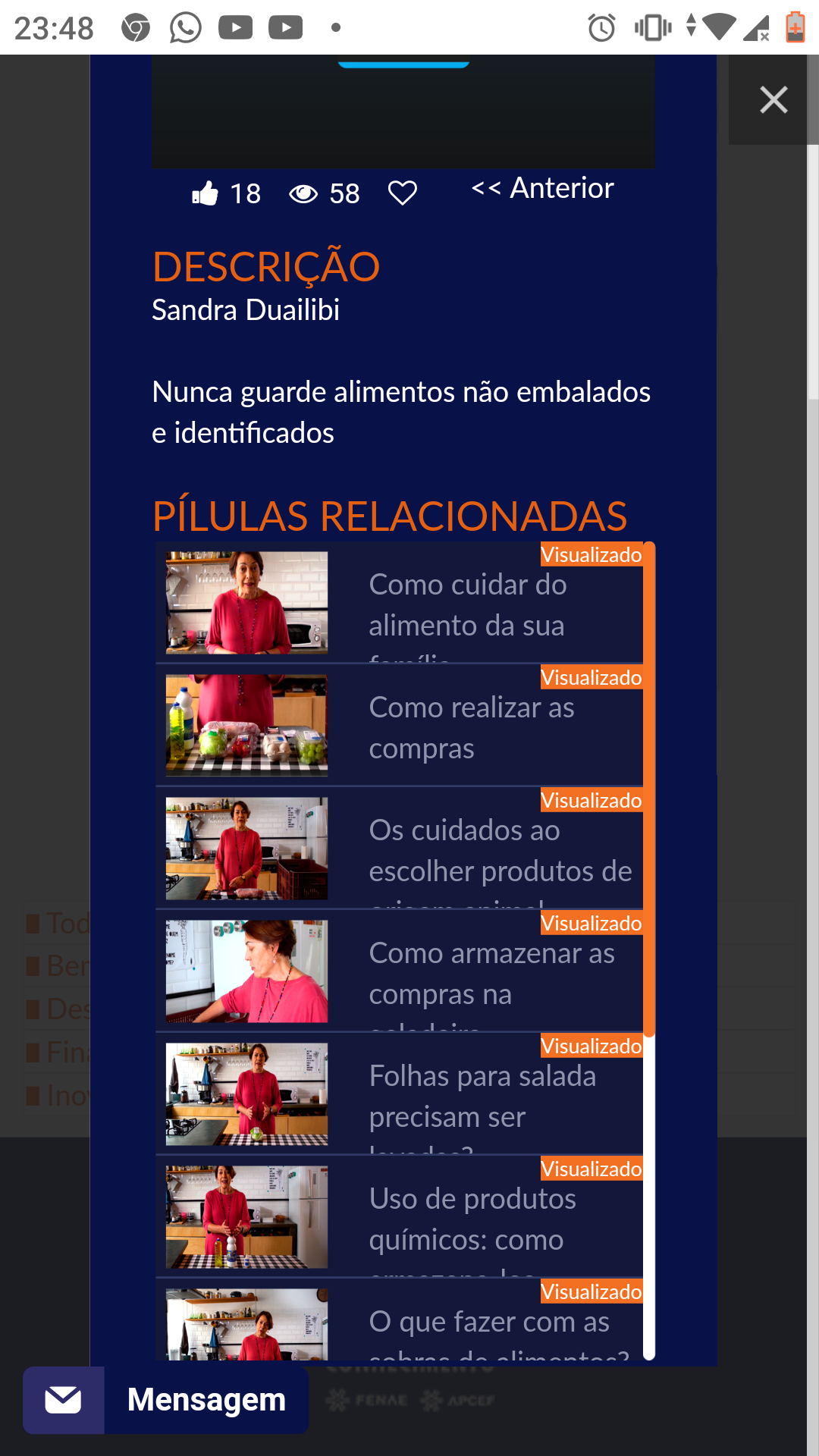Open 'Como cuidar do alimento da sua família'

399,603
